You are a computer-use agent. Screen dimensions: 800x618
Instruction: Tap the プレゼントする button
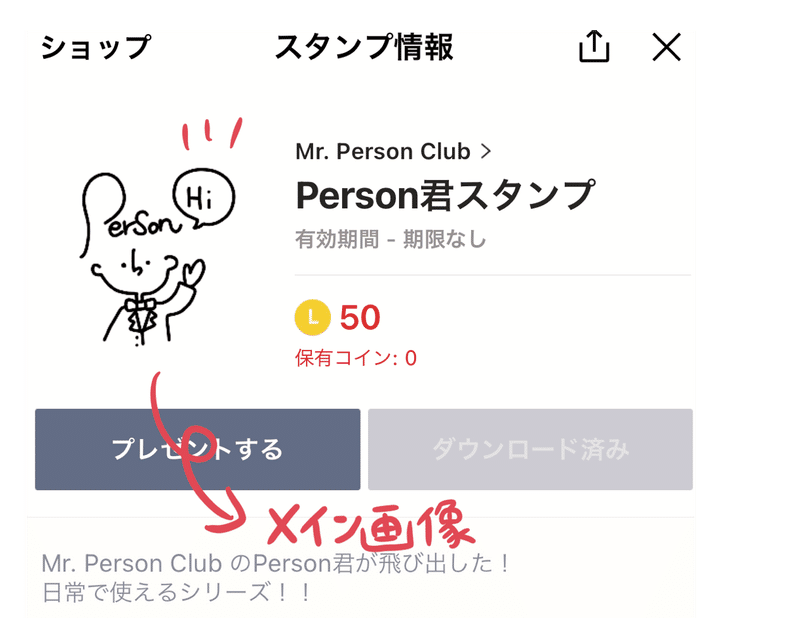pos(197,449)
